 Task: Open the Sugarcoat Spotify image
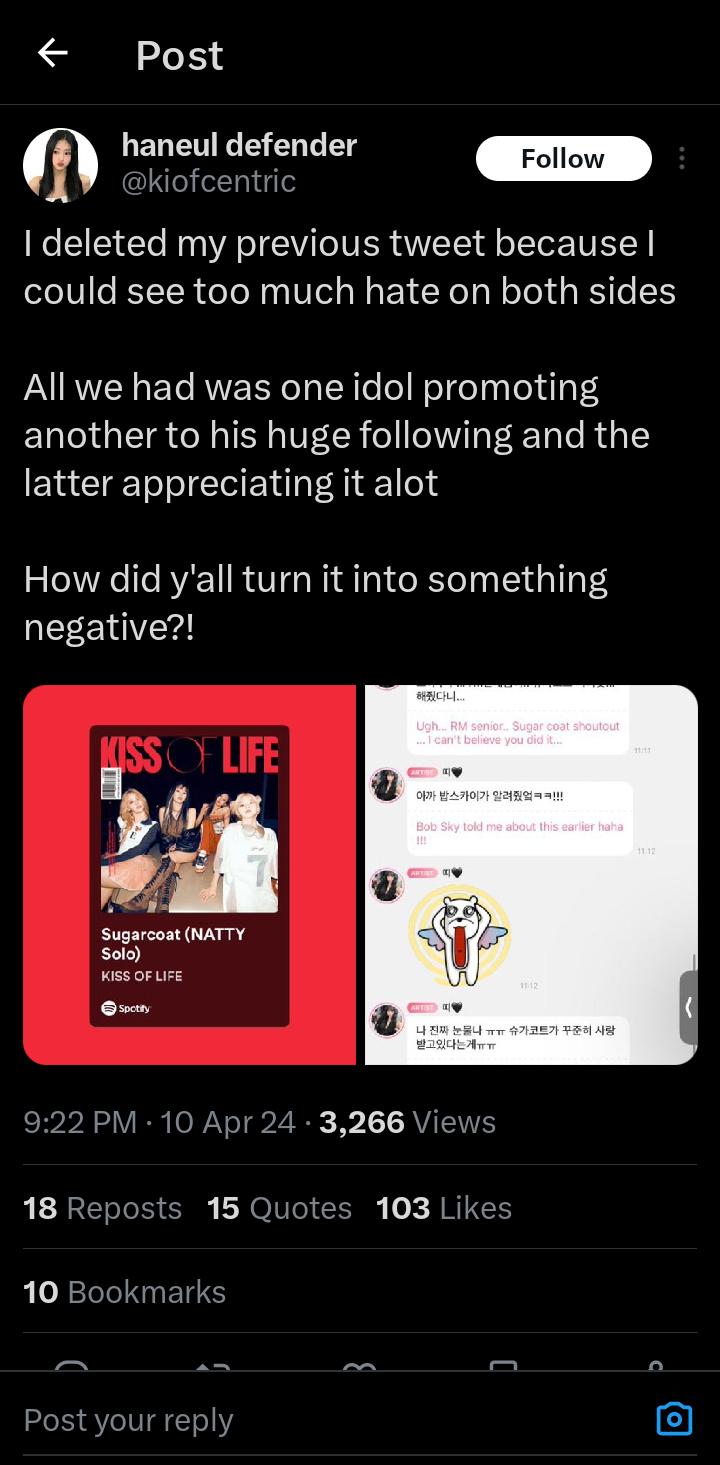tap(189, 875)
